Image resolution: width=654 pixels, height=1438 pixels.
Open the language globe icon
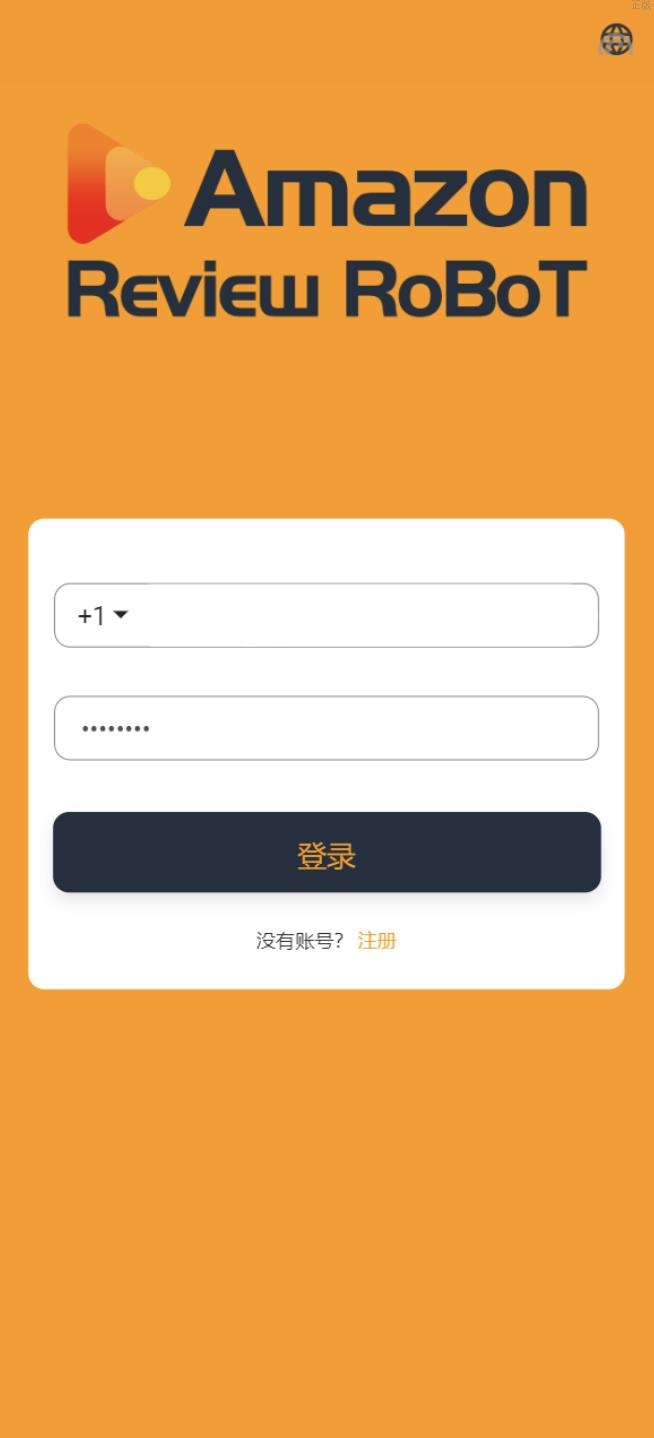[x=616, y=40]
